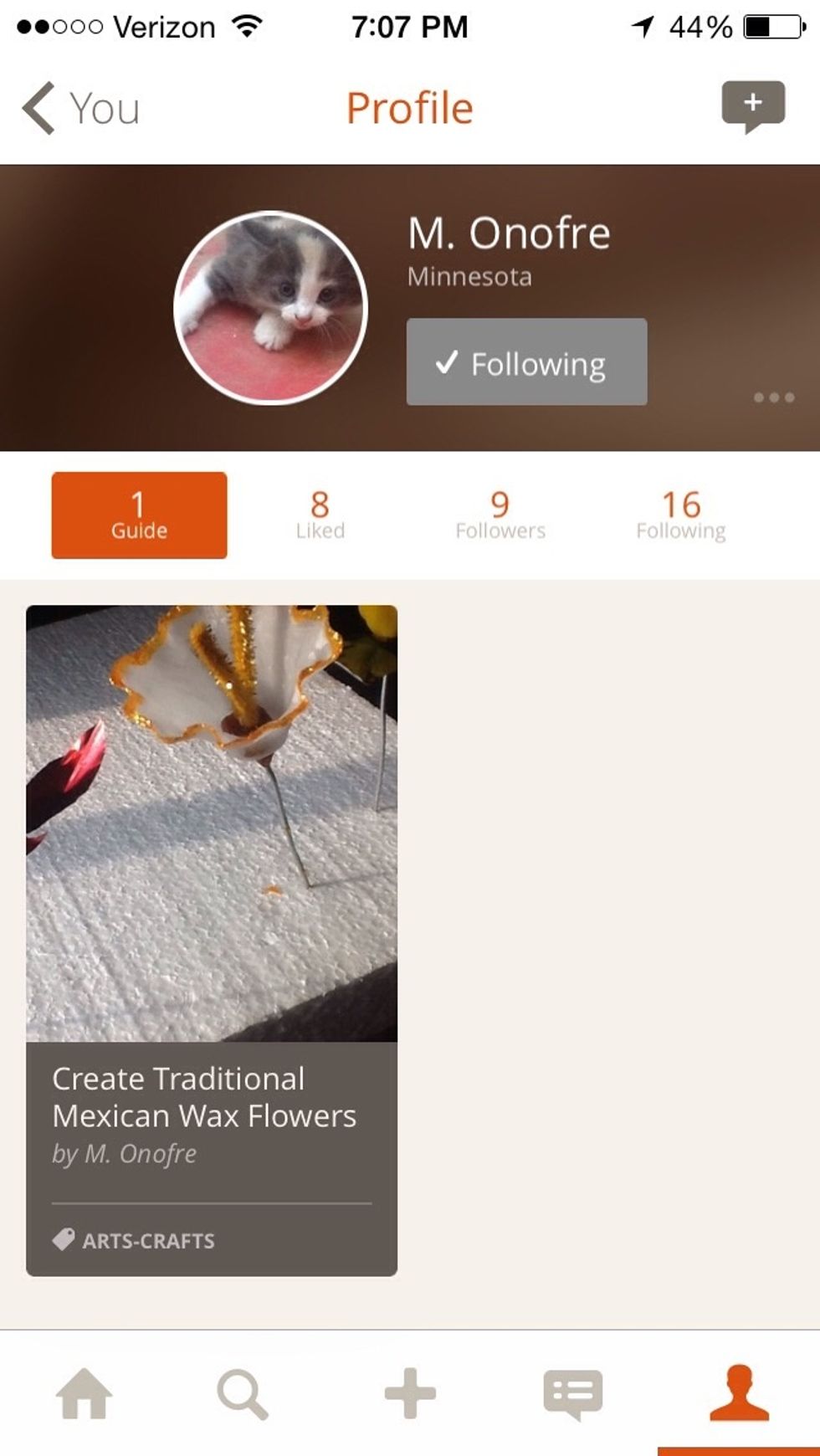This screenshot has height=1456, width=820.
Task: Go to the home tab
Action: tap(84, 1394)
